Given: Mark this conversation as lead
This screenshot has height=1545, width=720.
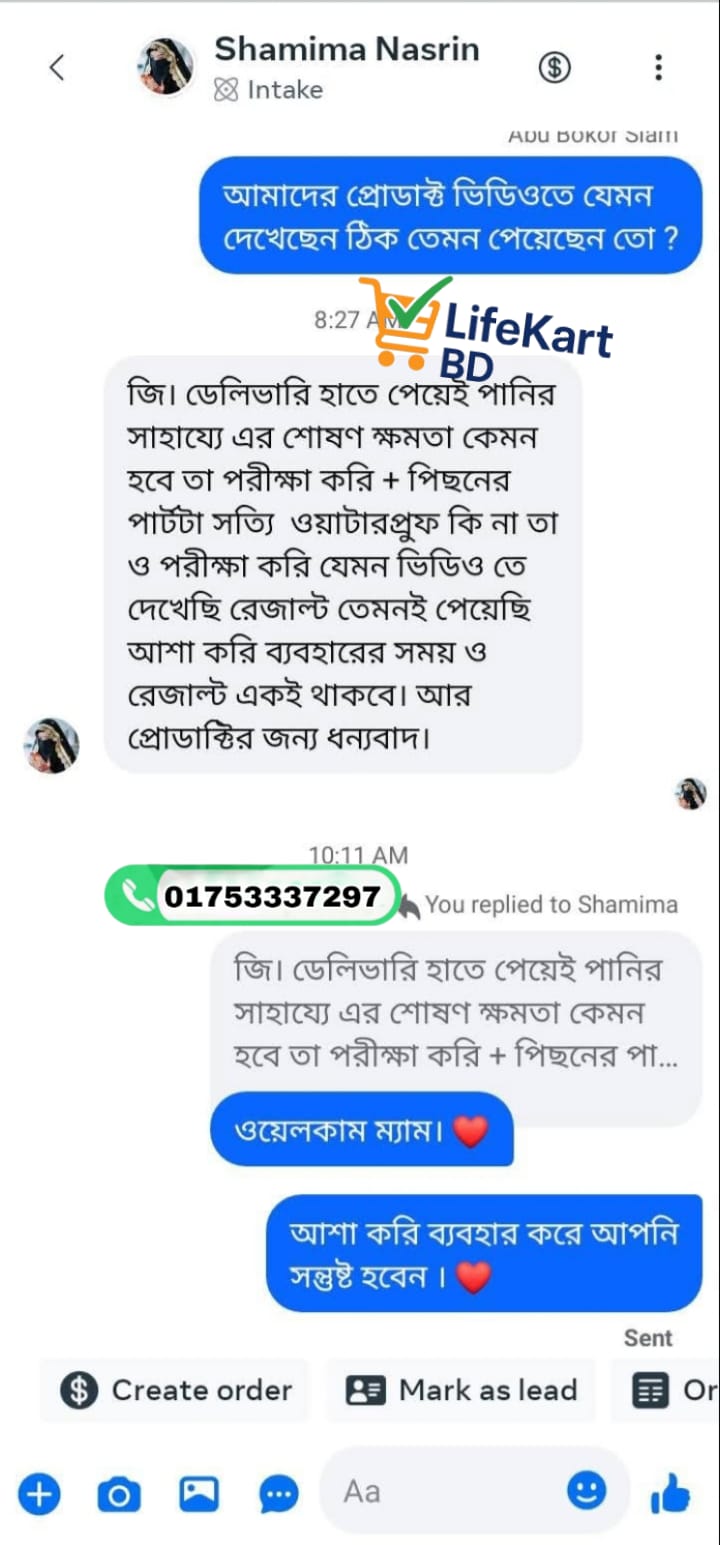Looking at the screenshot, I should pos(461,1390).
